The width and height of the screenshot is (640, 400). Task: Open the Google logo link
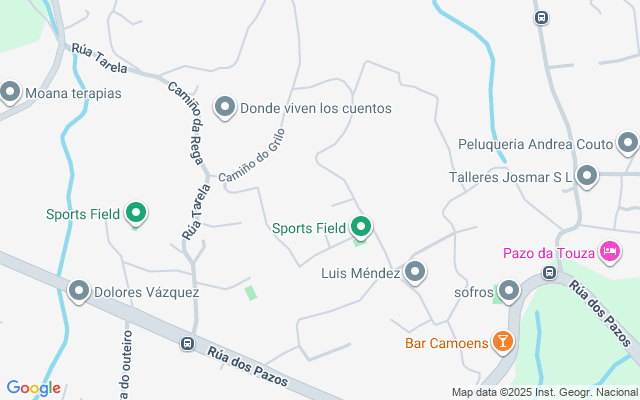(x=33, y=388)
